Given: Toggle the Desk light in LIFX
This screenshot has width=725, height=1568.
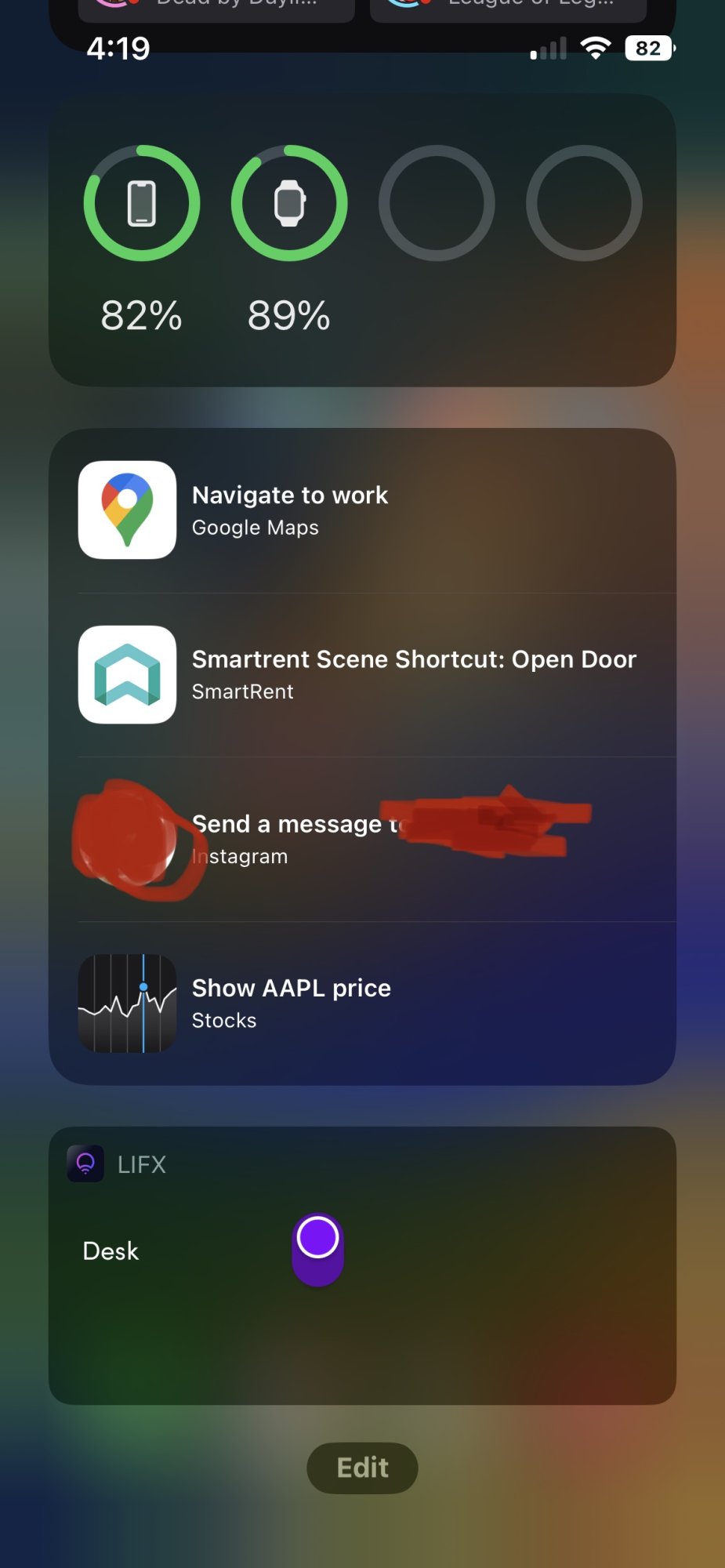Looking at the screenshot, I should pos(317,1250).
